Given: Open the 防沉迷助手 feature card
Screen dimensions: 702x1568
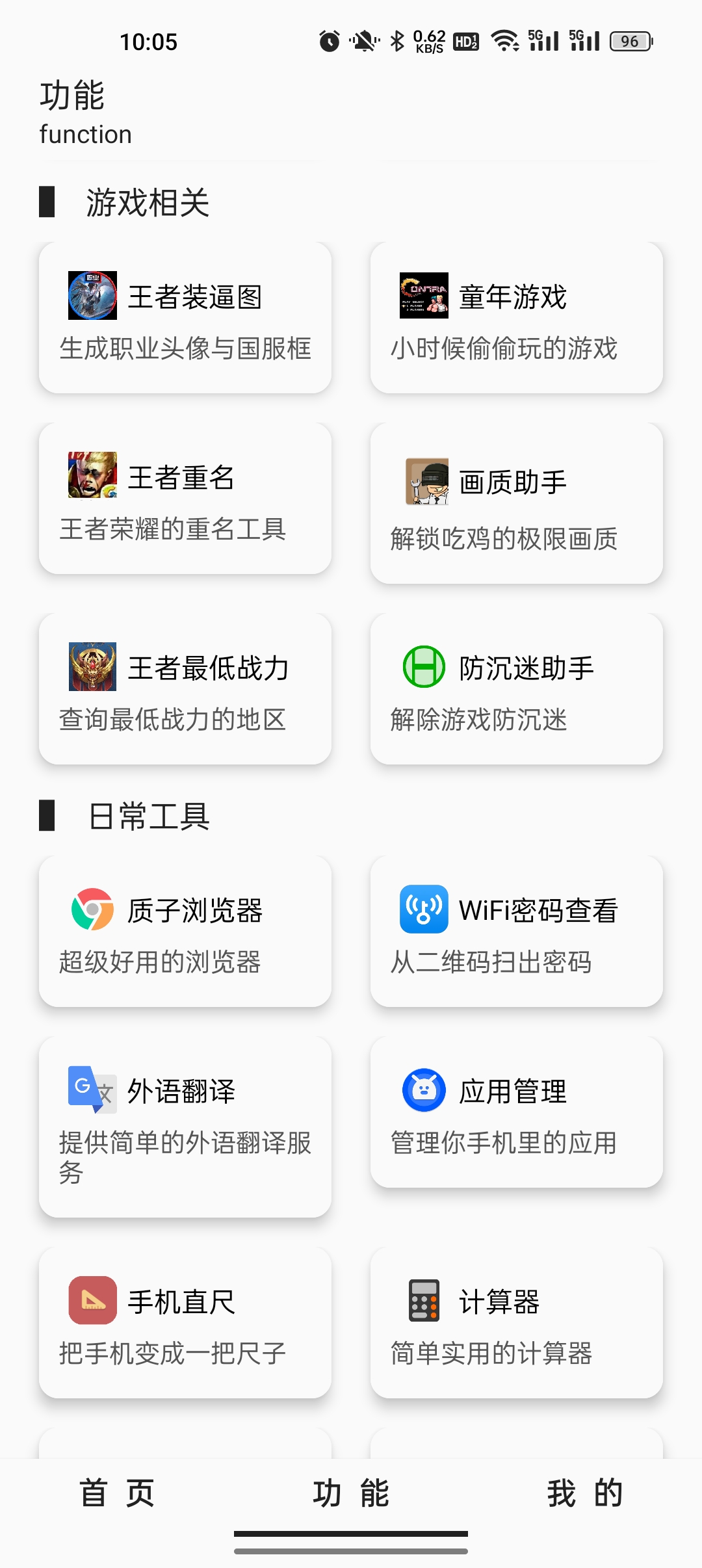Looking at the screenshot, I should pyautogui.click(x=517, y=689).
